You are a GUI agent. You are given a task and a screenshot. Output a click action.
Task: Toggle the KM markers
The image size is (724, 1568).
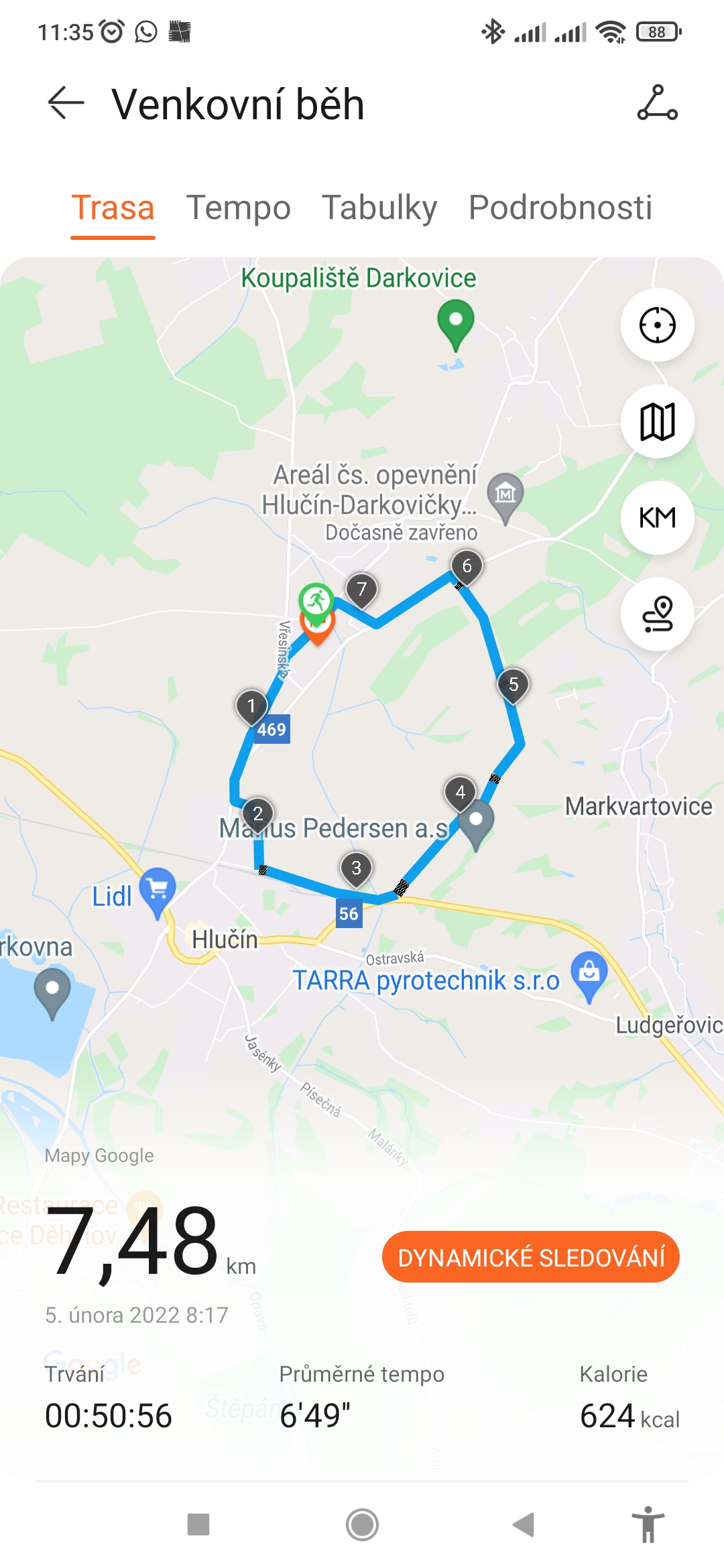pyautogui.click(x=657, y=518)
